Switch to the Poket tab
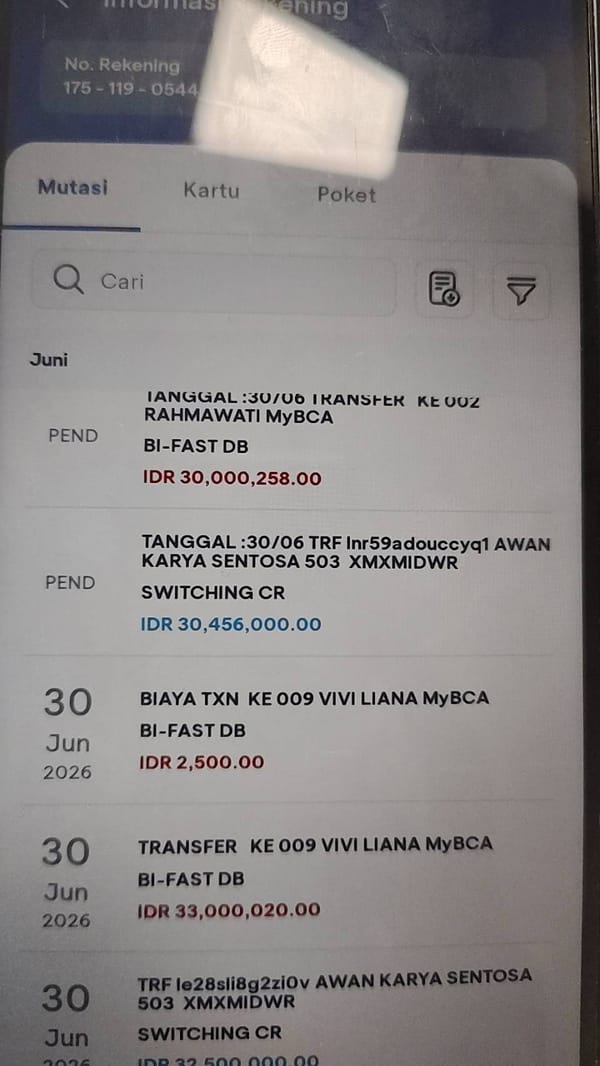 [347, 194]
